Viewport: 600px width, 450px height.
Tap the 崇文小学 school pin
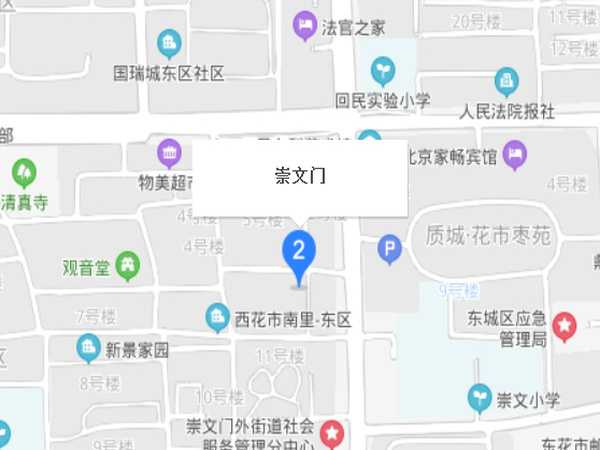coord(481,398)
